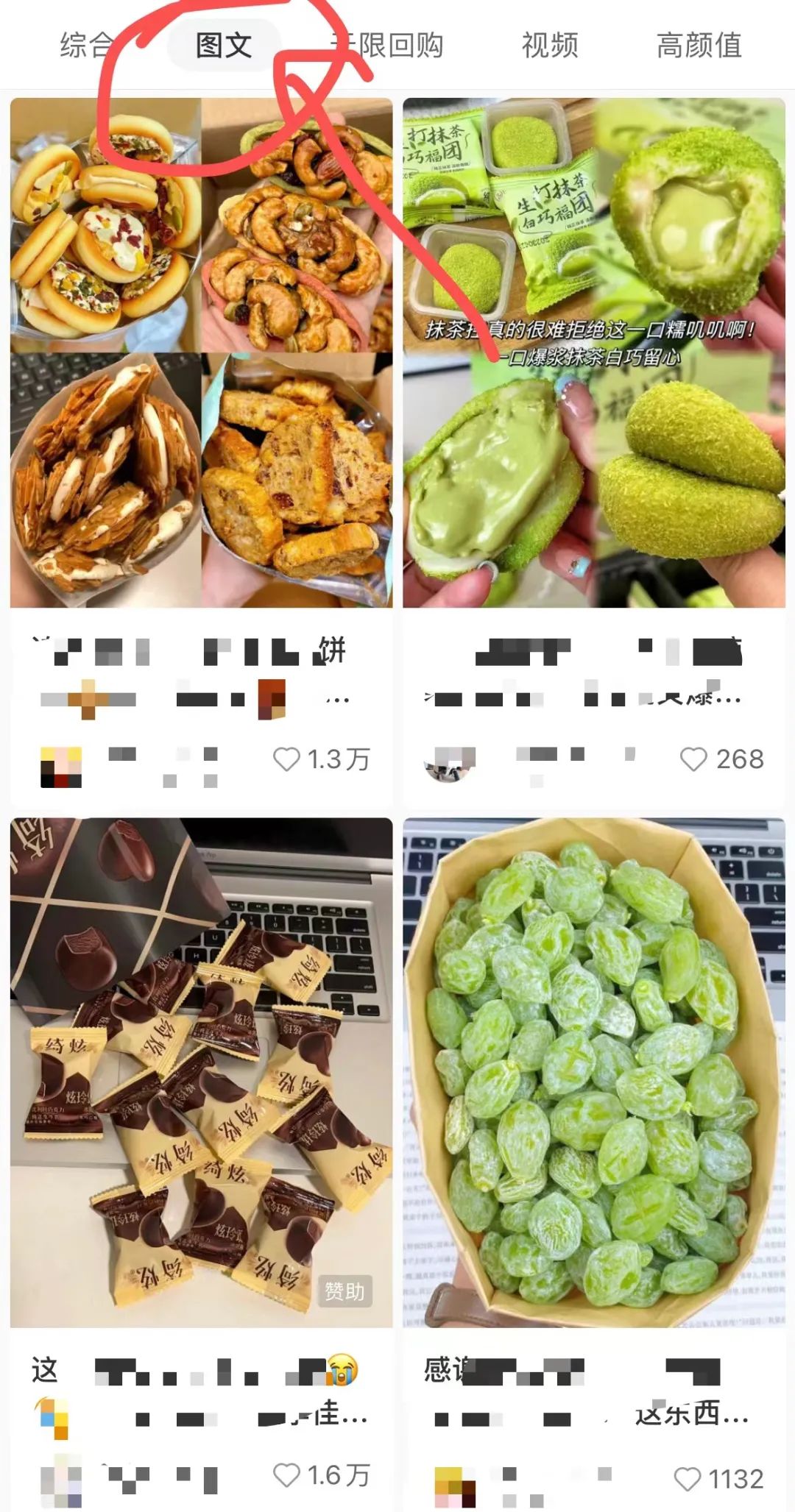
Task: Like the post with 1.6万 likes
Action: [287, 1474]
